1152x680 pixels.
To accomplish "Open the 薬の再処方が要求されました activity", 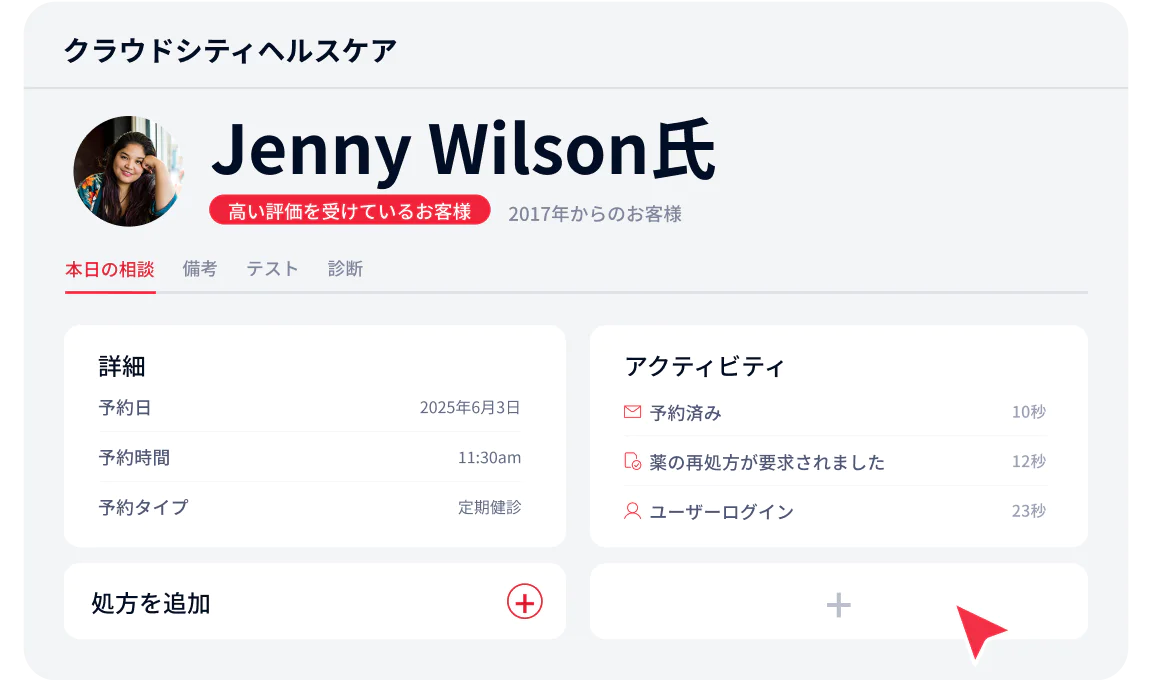I will (767, 463).
